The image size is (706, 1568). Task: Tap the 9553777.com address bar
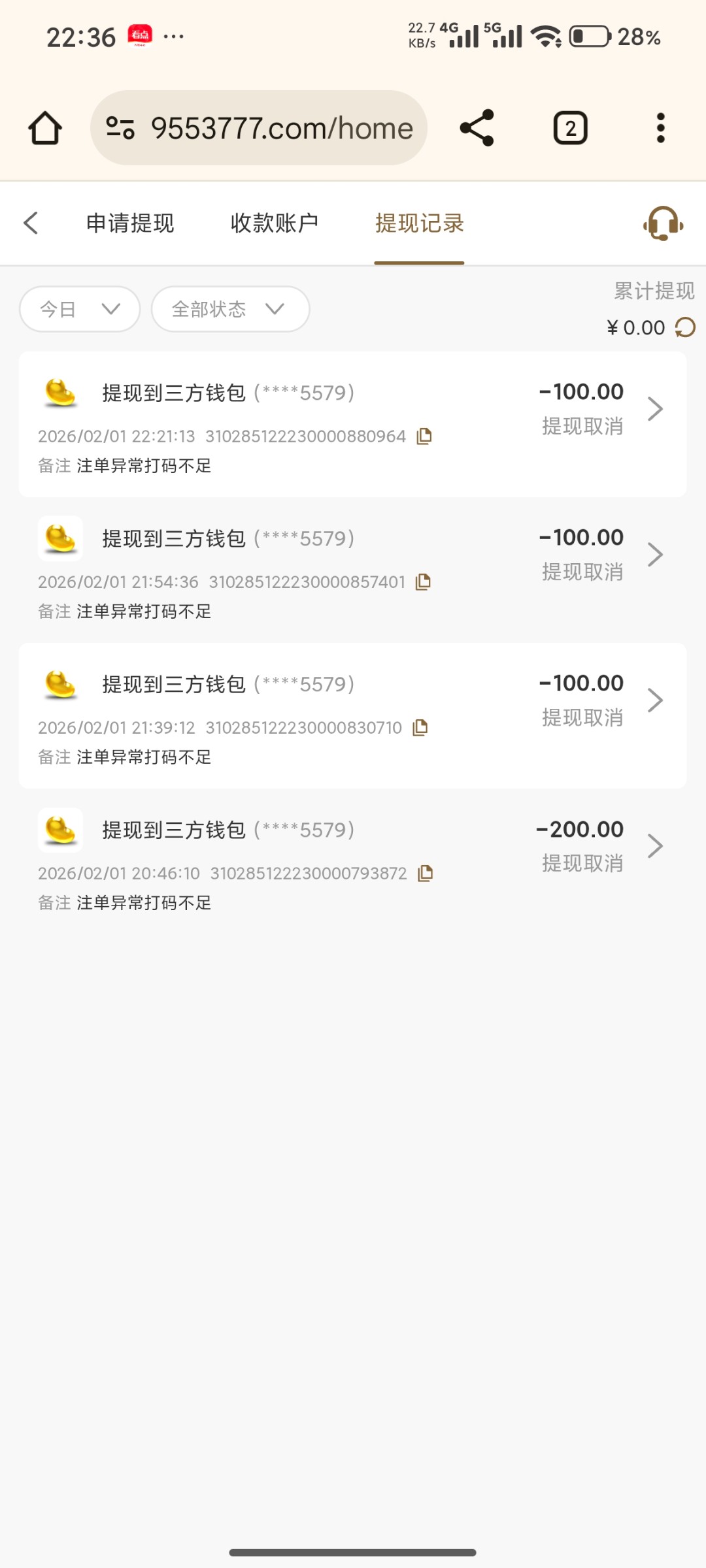click(259, 128)
